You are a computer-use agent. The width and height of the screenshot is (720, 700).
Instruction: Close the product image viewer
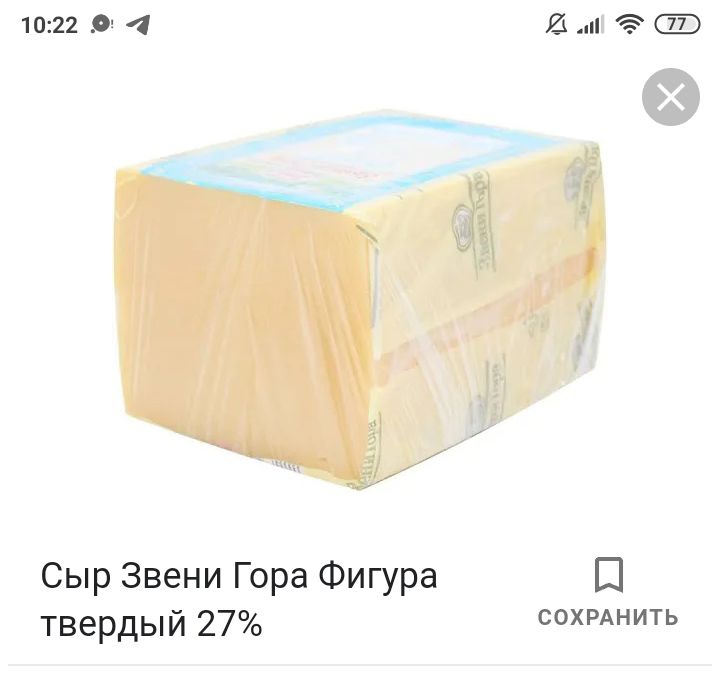pyautogui.click(x=670, y=97)
